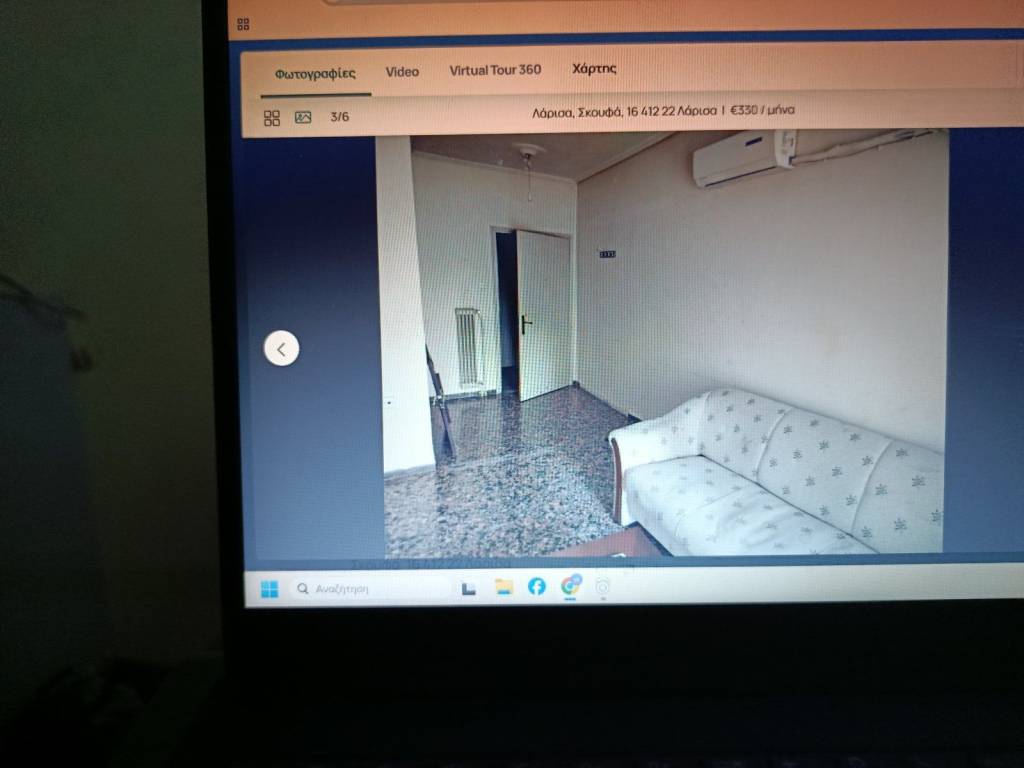Open Chrome from the taskbar
The width and height of the screenshot is (1024, 768).
571,585
